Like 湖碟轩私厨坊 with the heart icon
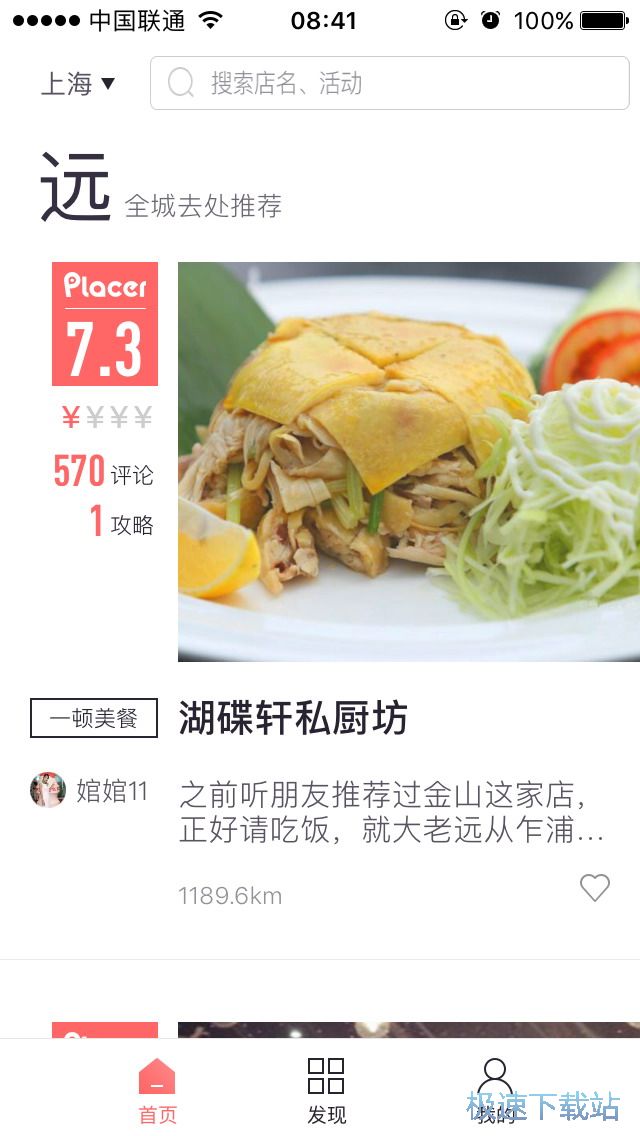This screenshot has width=640, height=1136. [595, 887]
